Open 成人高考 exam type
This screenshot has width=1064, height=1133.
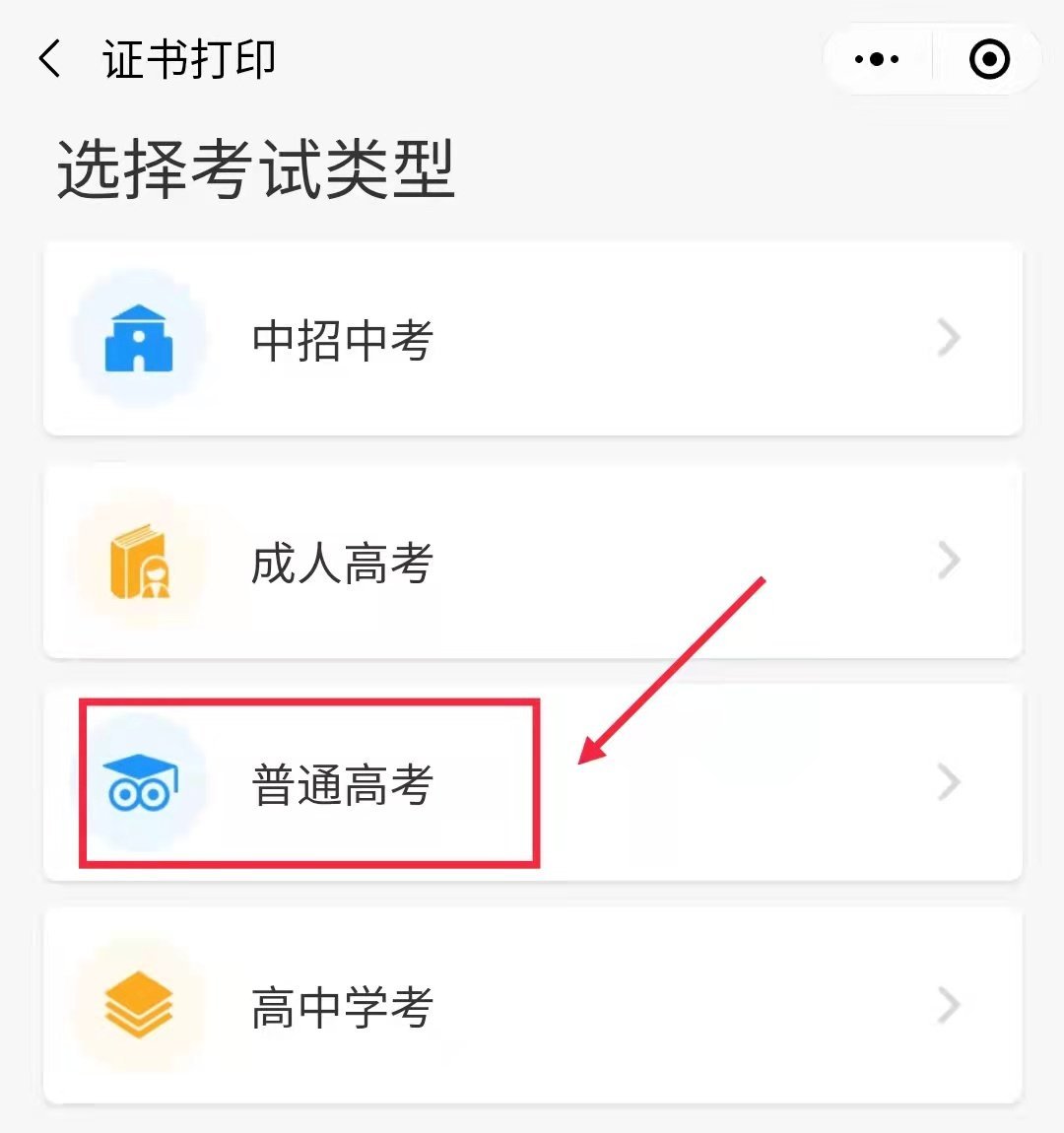[532, 562]
